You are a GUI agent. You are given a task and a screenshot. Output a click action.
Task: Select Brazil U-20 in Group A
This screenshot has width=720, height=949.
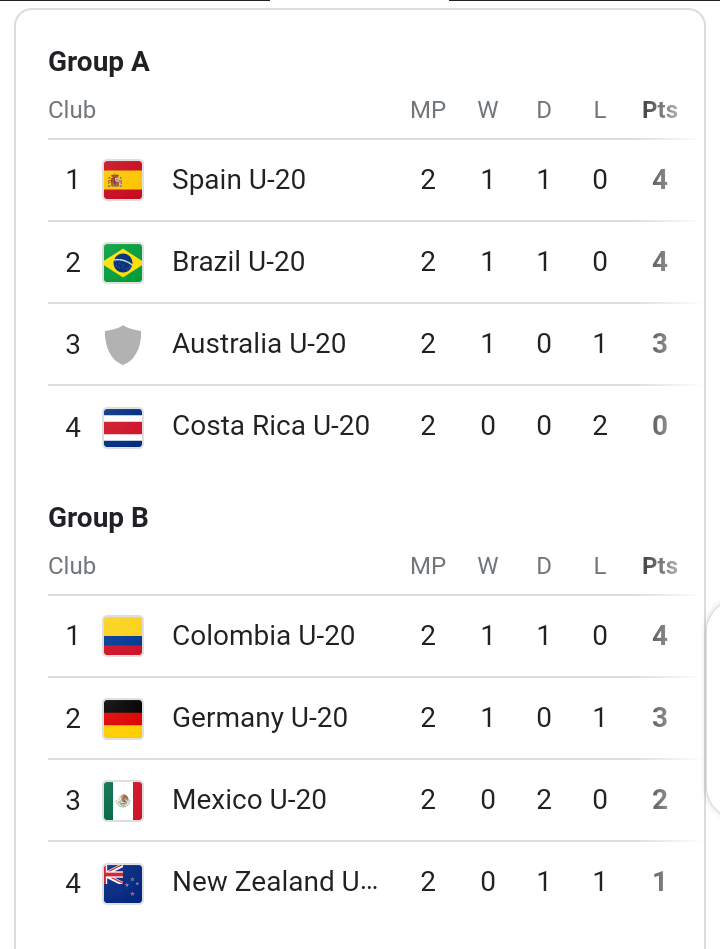click(239, 262)
